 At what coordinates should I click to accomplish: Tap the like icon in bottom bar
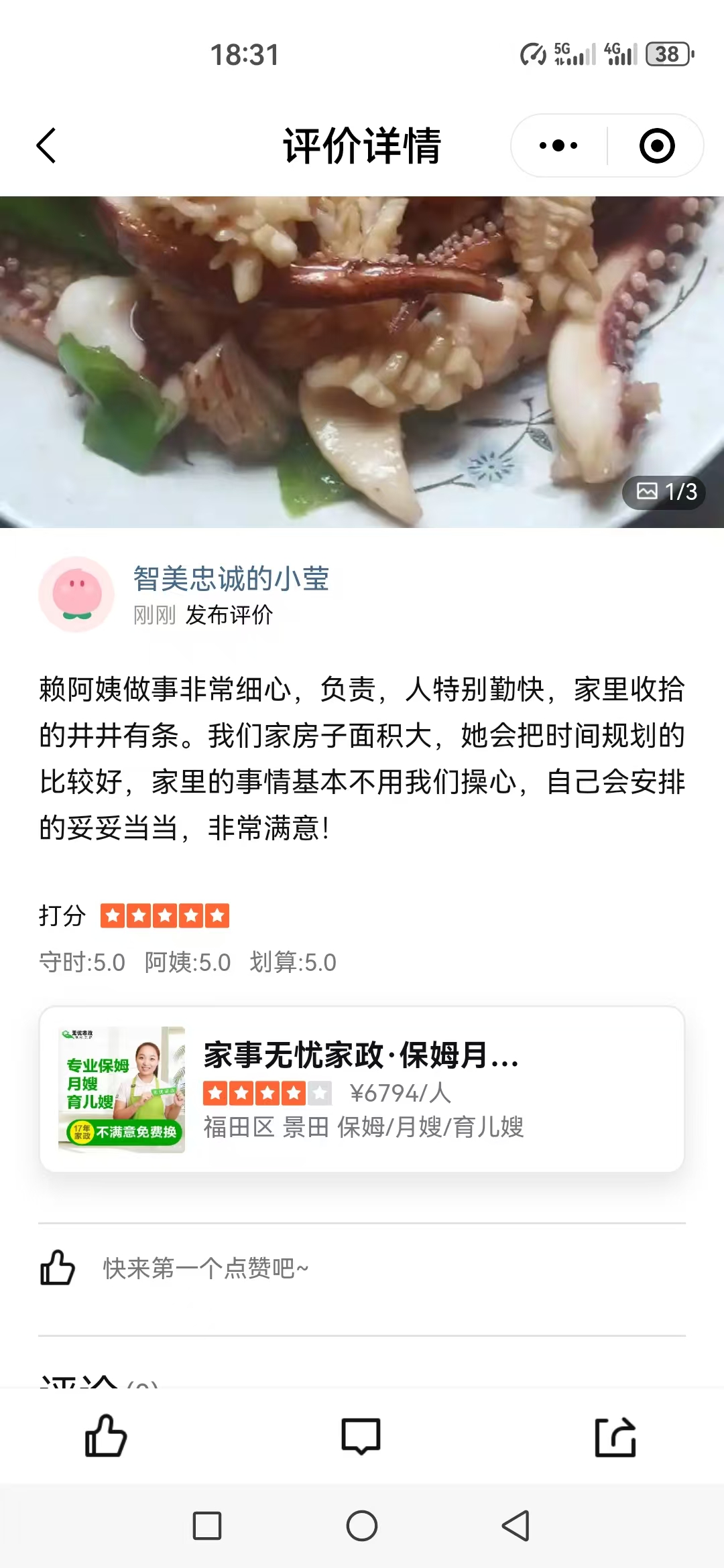click(105, 1436)
